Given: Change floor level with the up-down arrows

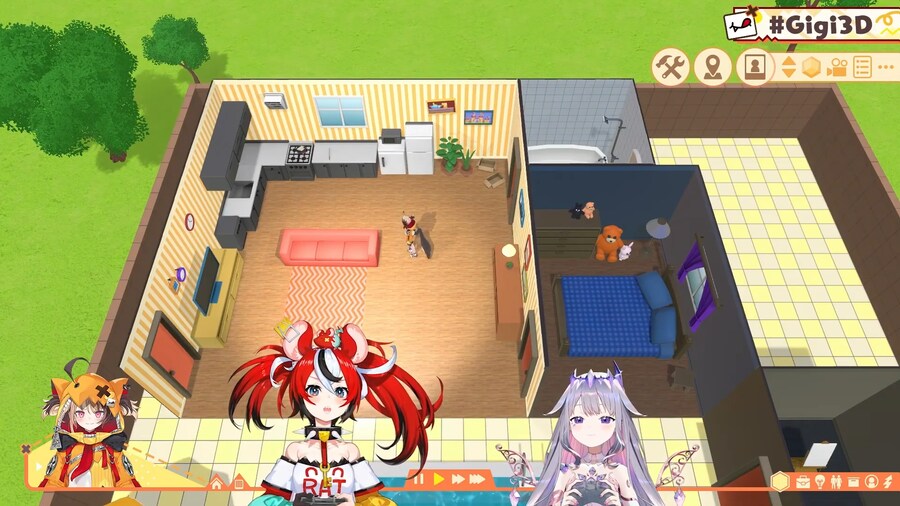Looking at the screenshot, I should tap(788, 67).
